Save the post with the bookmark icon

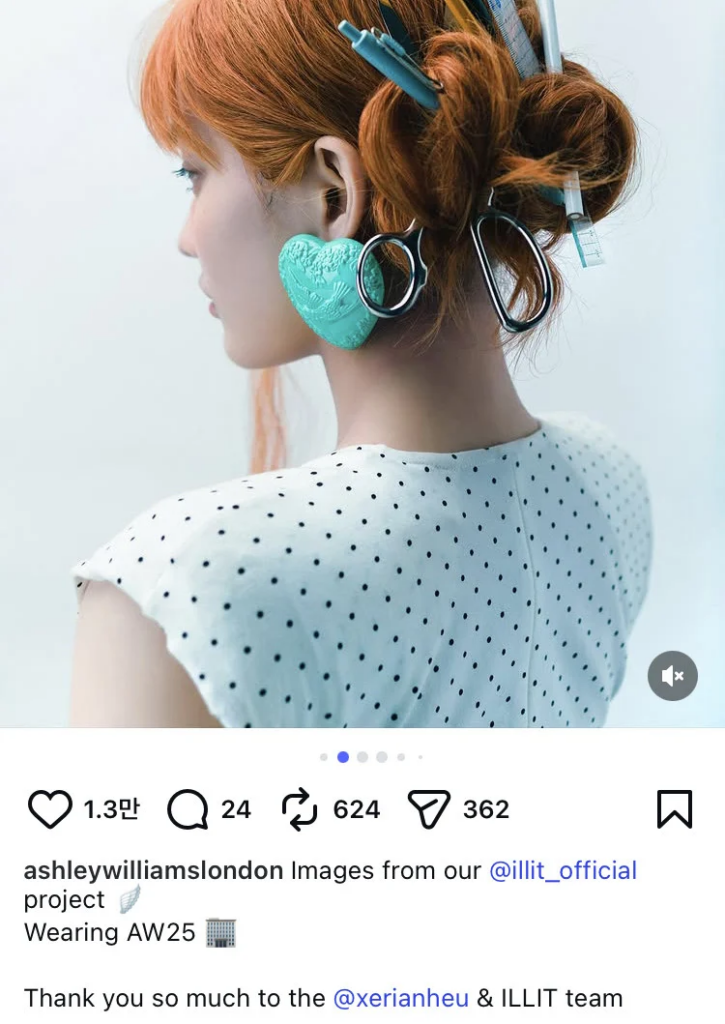tap(674, 809)
